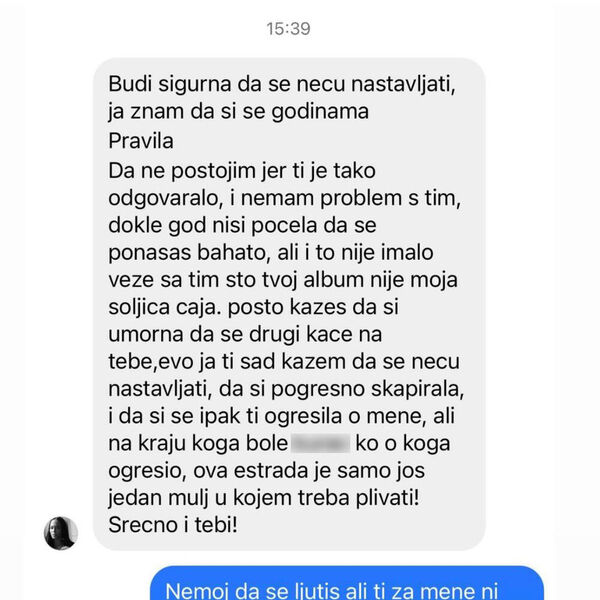The image size is (600, 600).
Task: Open the sender's profile picture avatar
Action: (60, 533)
